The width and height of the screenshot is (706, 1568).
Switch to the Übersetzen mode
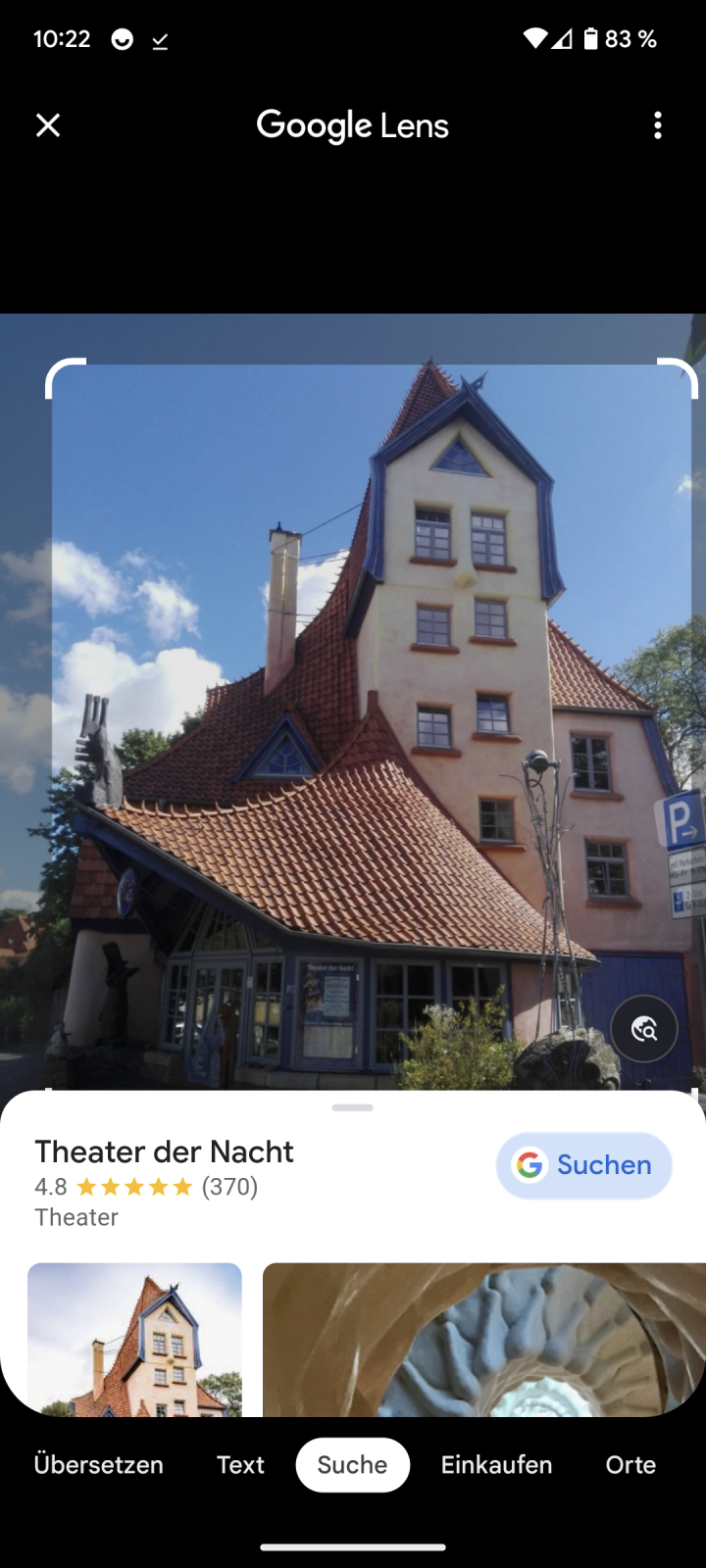[99, 1465]
